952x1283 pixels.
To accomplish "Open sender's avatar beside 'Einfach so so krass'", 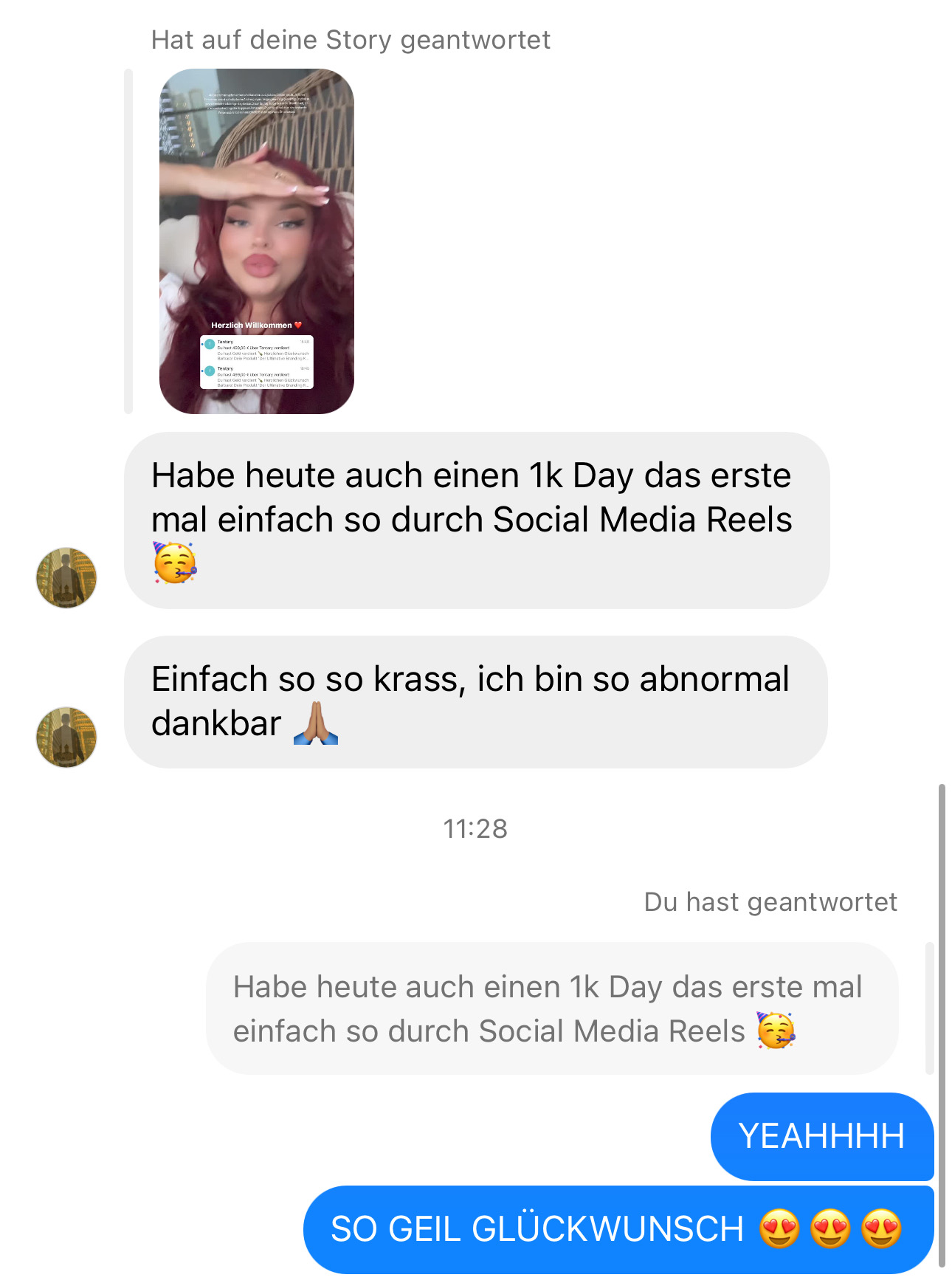I will (66, 737).
